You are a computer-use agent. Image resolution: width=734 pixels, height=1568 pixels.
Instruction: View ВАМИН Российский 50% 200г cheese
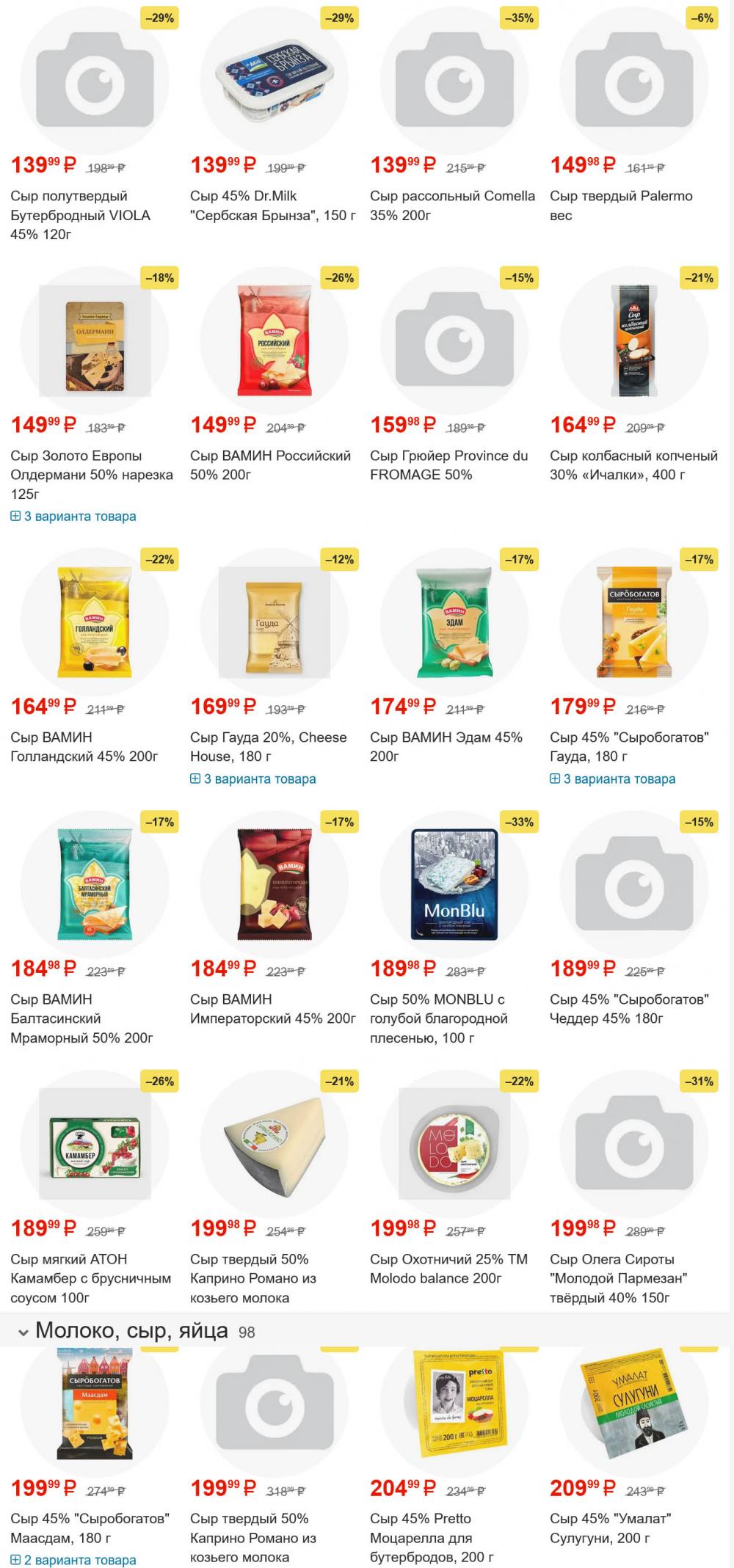(x=270, y=465)
